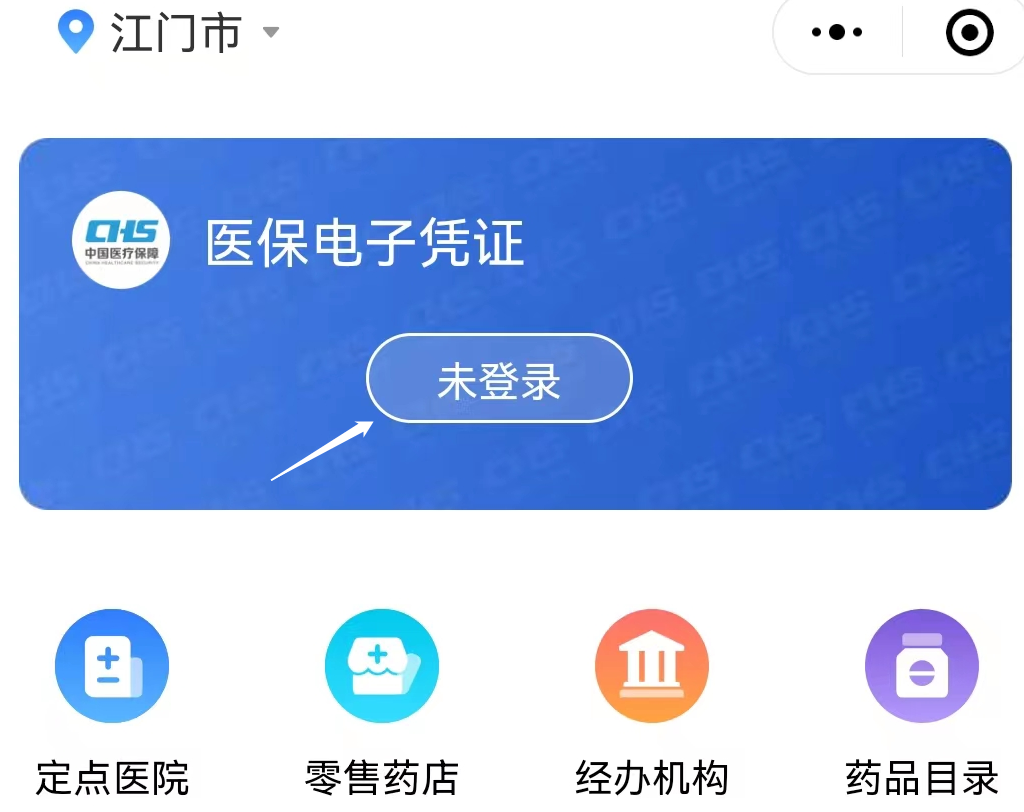Image resolution: width=1024 pixels, height=812 pixels.
Task: Close the mini program via the circle icon
Action: tap(968, 33)
